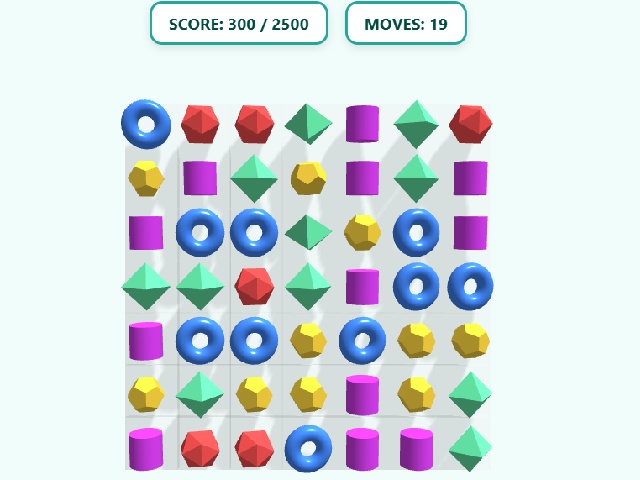Choose the purple cylinder in the sixth row
This screenshot has width=640, height=480.
pos(362,394)
